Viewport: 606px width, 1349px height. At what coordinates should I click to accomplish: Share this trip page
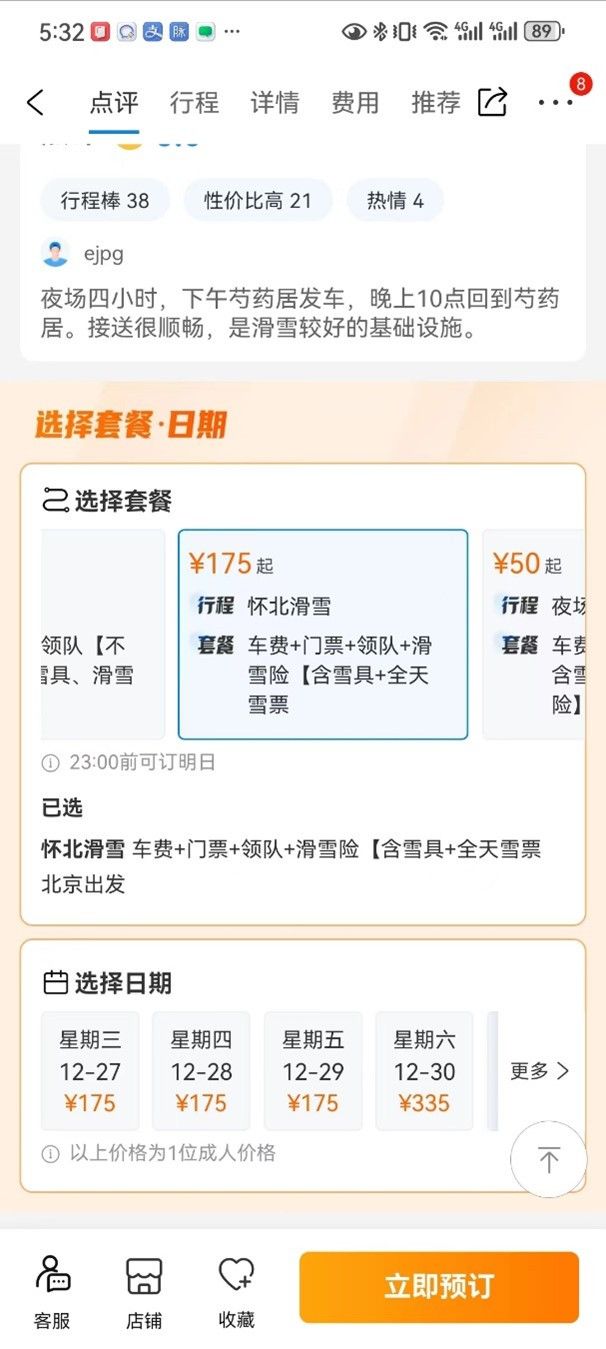492,102
